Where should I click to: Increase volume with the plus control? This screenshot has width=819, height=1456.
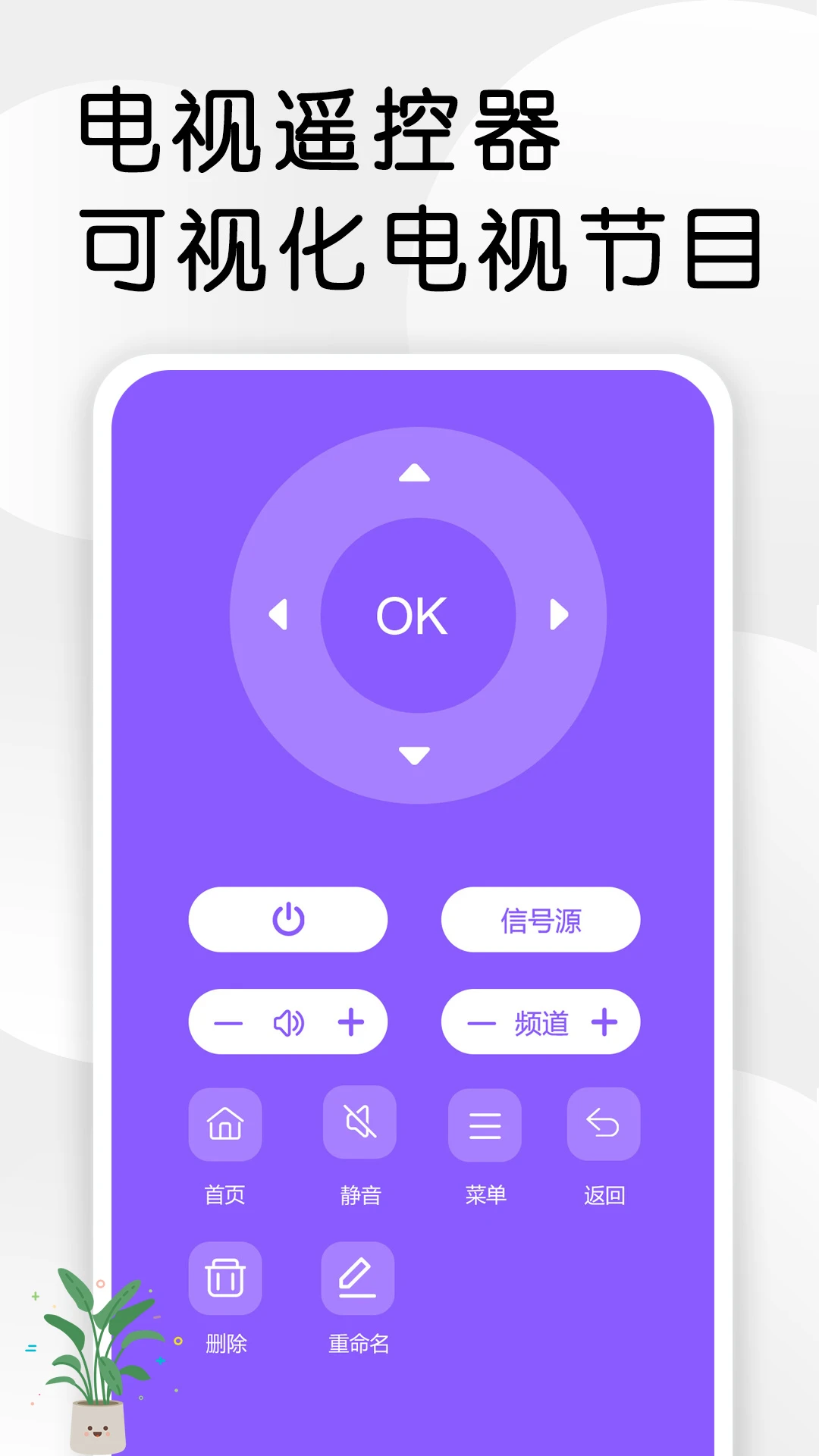pos(350,1021)
